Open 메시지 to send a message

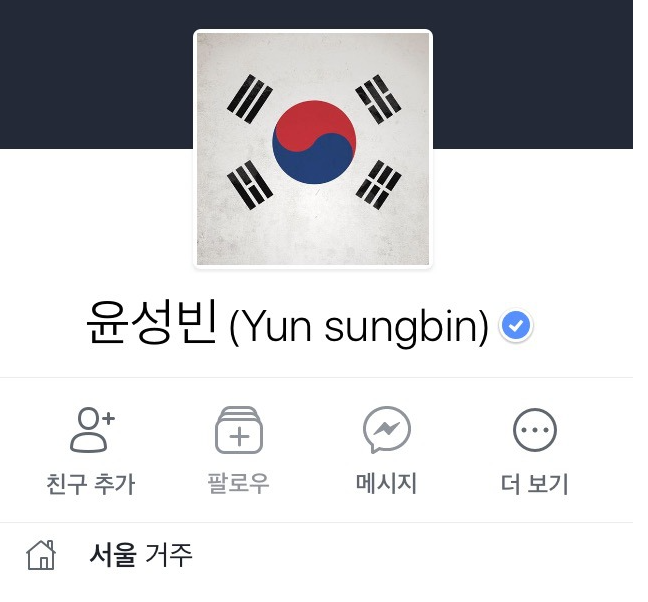click(x=387, y=450)
